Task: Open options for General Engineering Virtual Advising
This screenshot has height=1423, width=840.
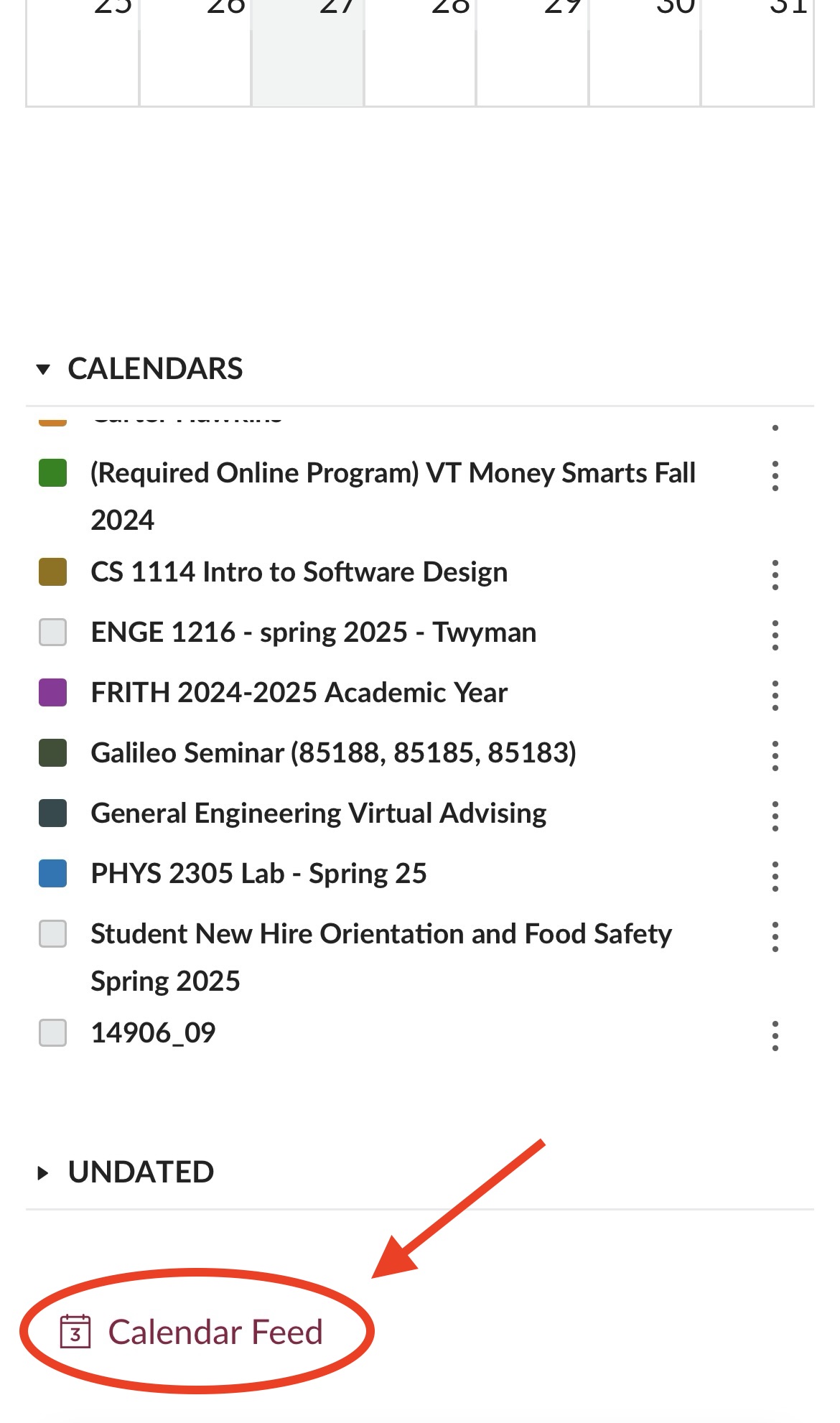Action: (775, 816)
